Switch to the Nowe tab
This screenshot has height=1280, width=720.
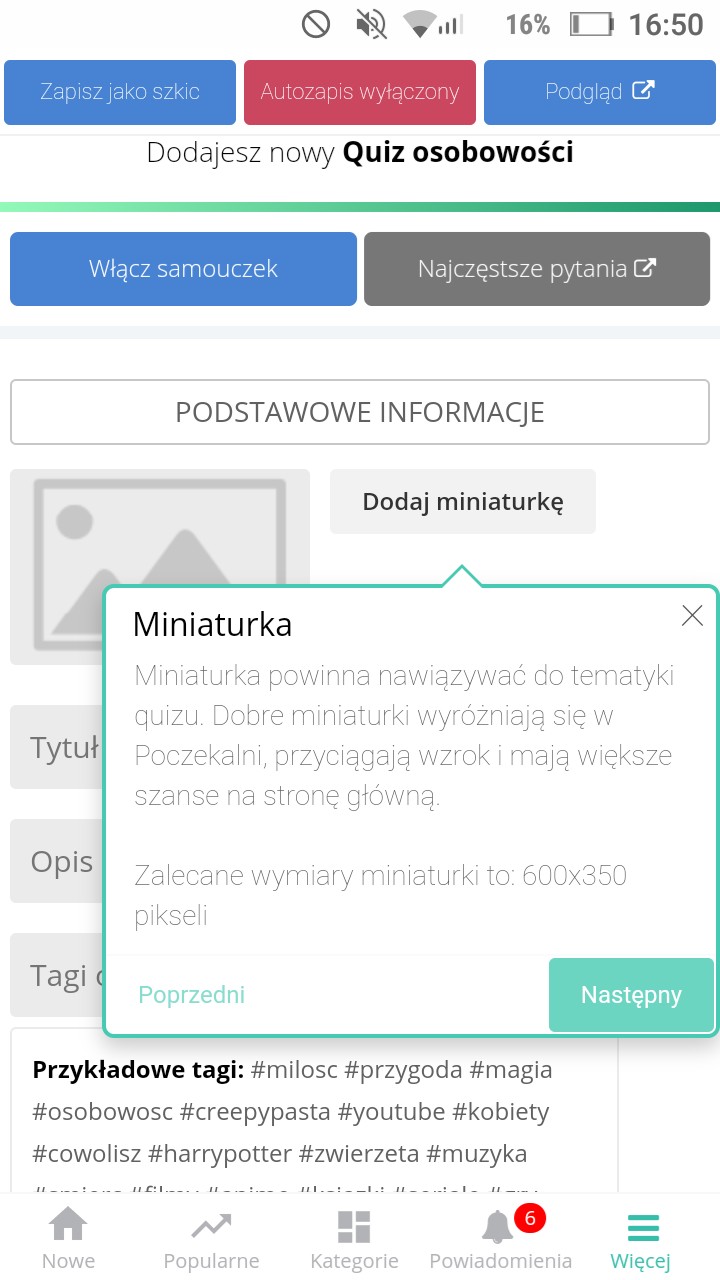coord(69,1238)
